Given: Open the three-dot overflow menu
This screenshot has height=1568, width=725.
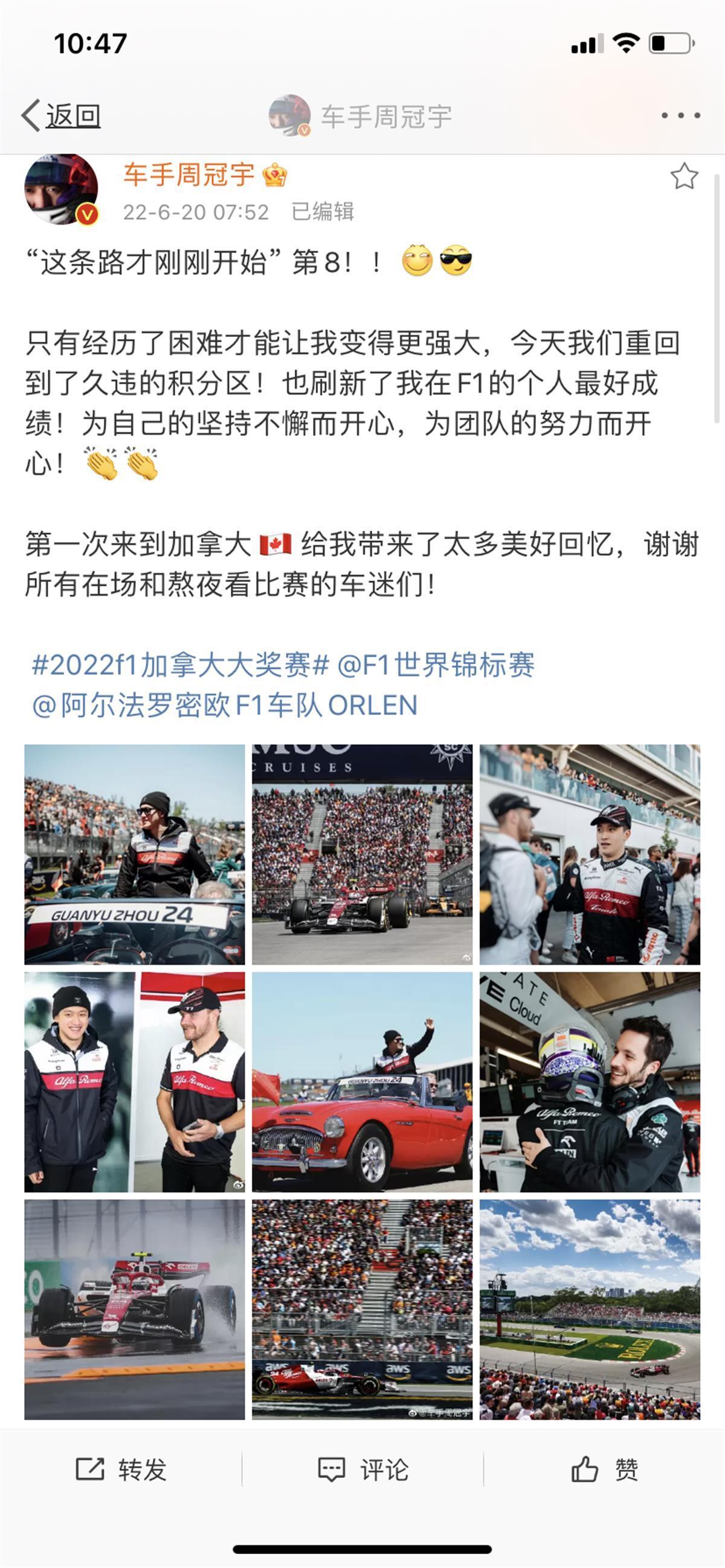Looking at the screenshot, I should coord(680,115).
